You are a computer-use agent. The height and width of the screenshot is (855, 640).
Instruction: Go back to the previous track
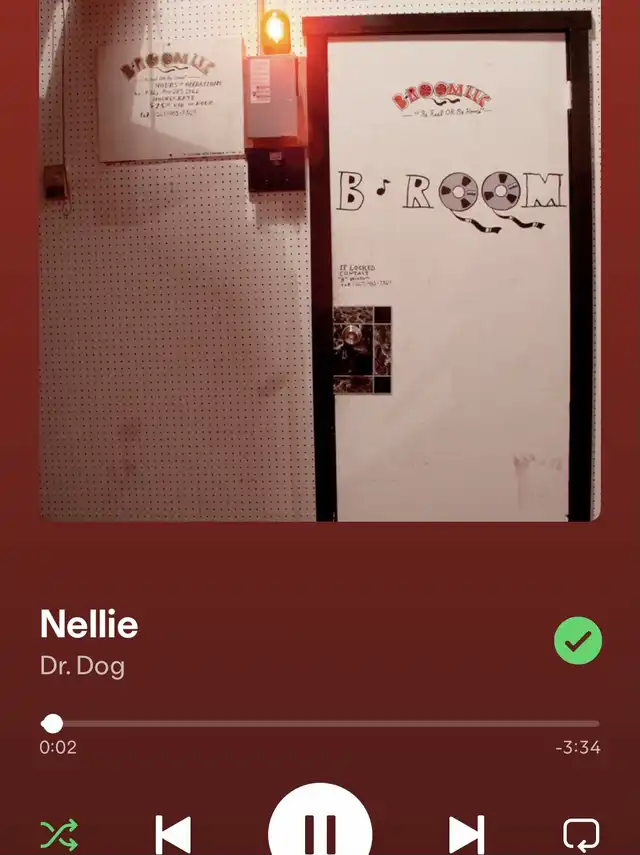(x=173, y=834)
